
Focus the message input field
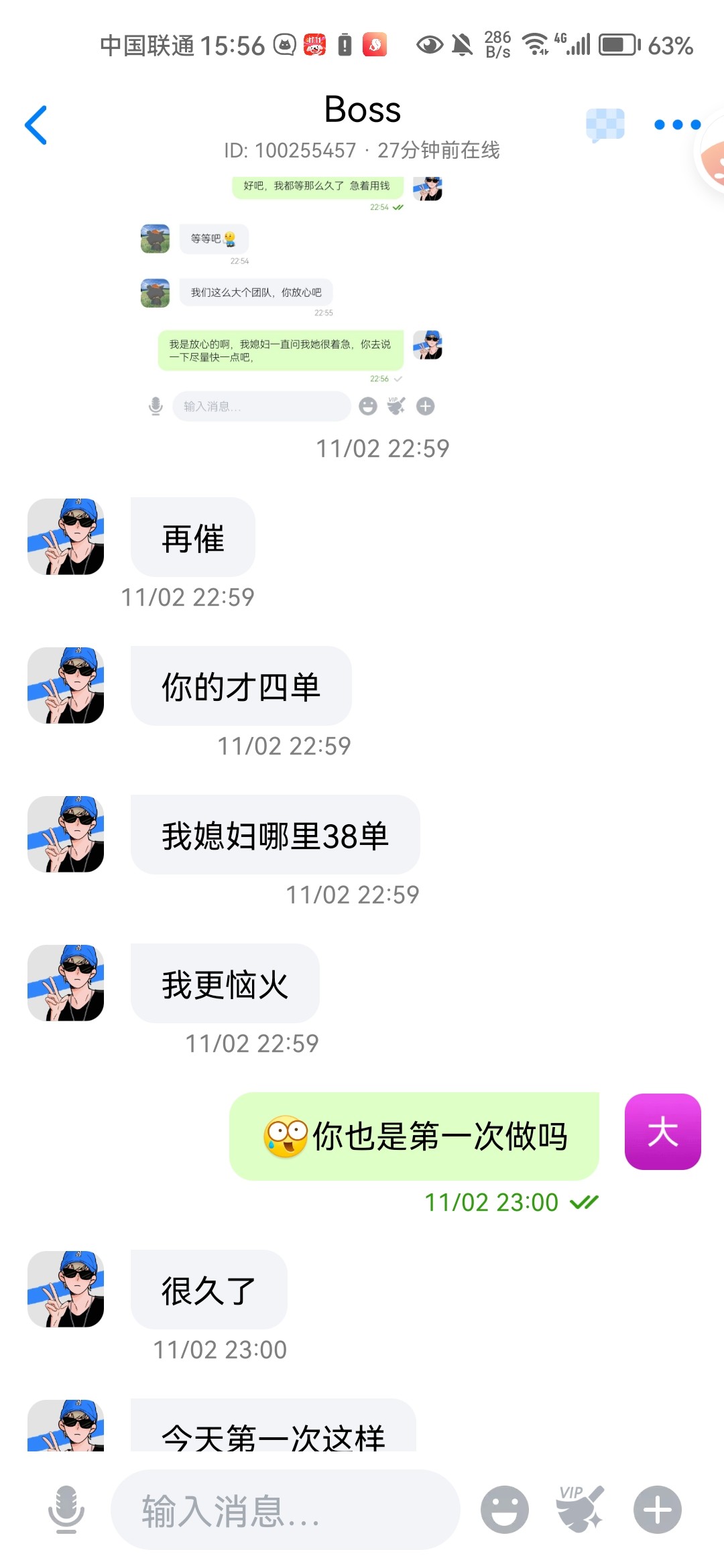285,1510
